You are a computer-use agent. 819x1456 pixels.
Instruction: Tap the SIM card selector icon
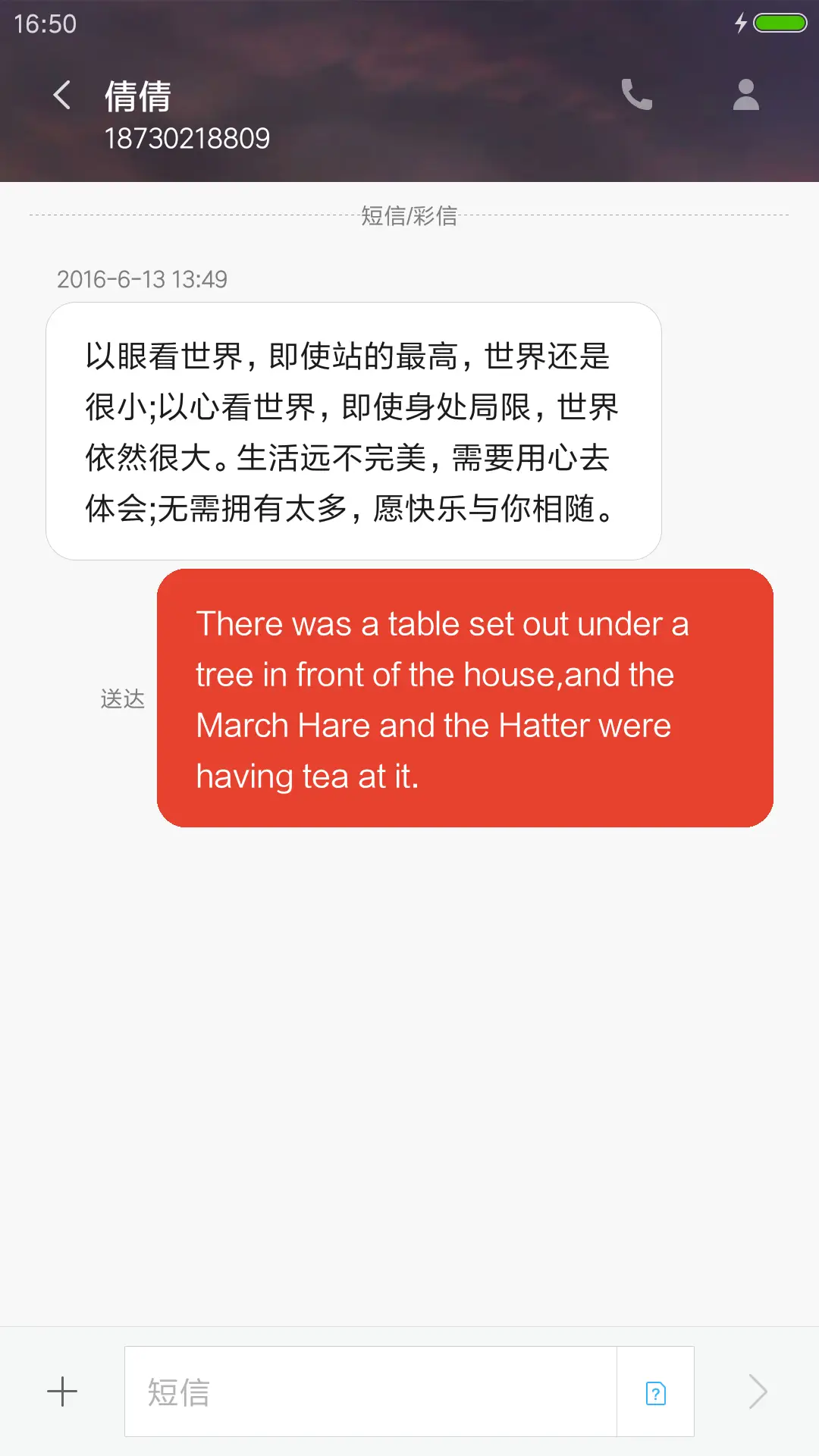656,1392
